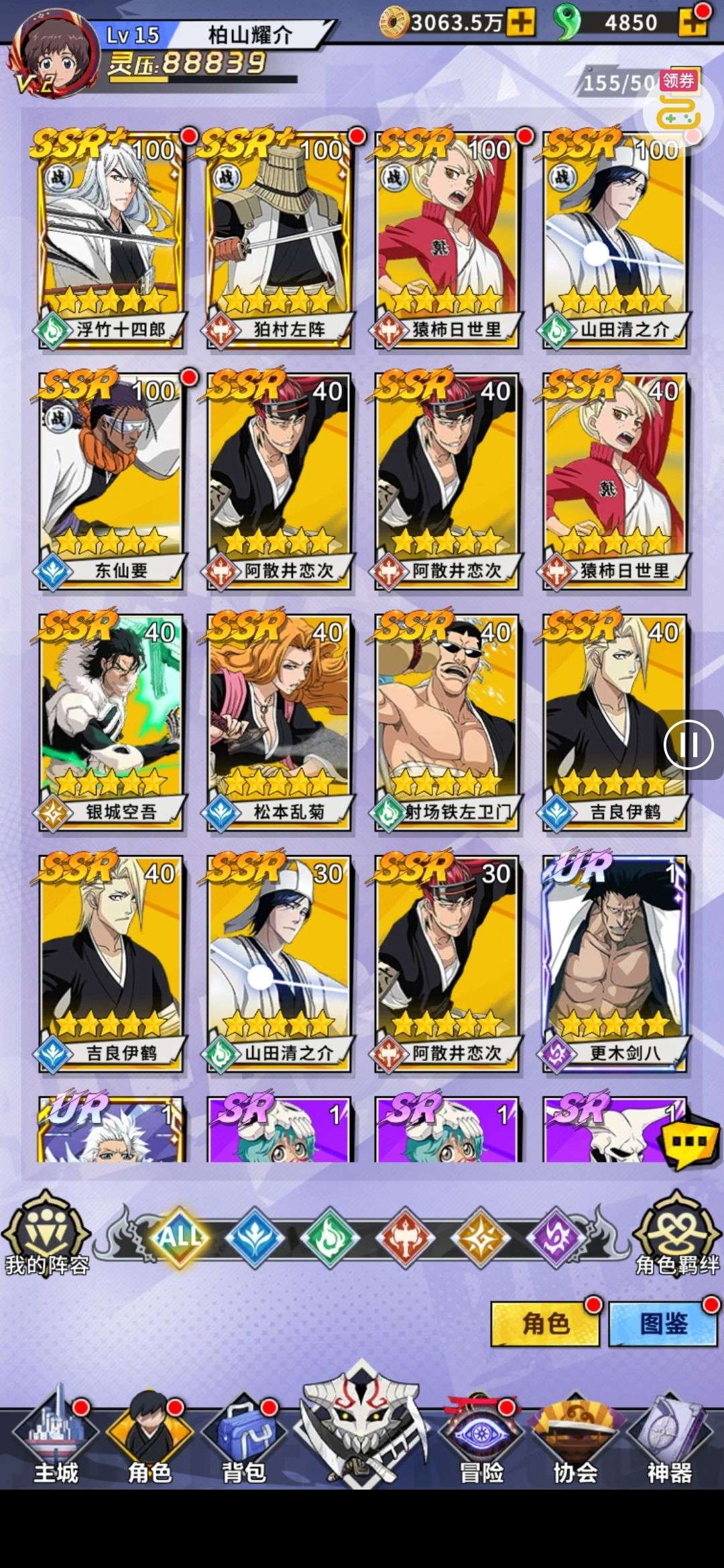Show all characters with ALL filter

tap(179, 1236)
